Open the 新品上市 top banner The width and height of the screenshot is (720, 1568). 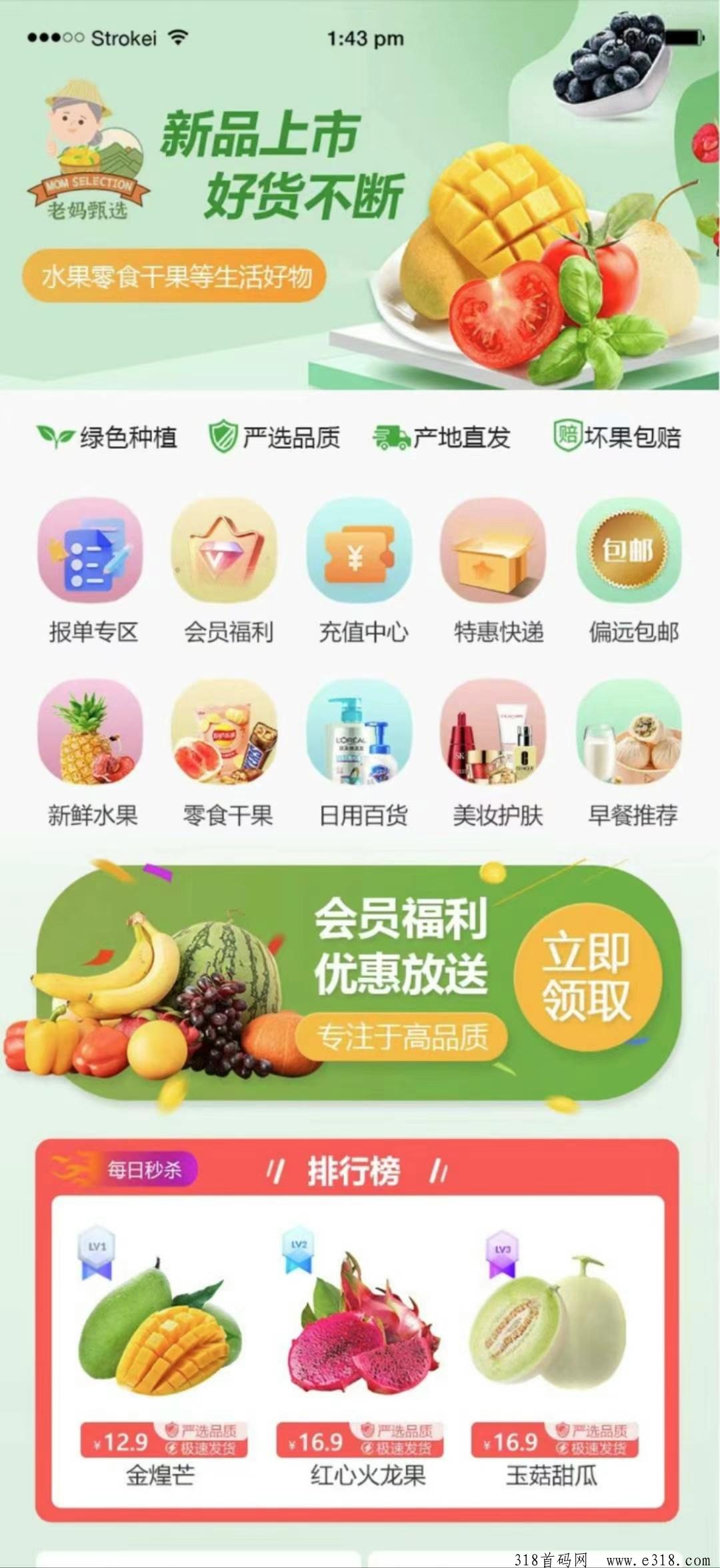tap(360, 195)
